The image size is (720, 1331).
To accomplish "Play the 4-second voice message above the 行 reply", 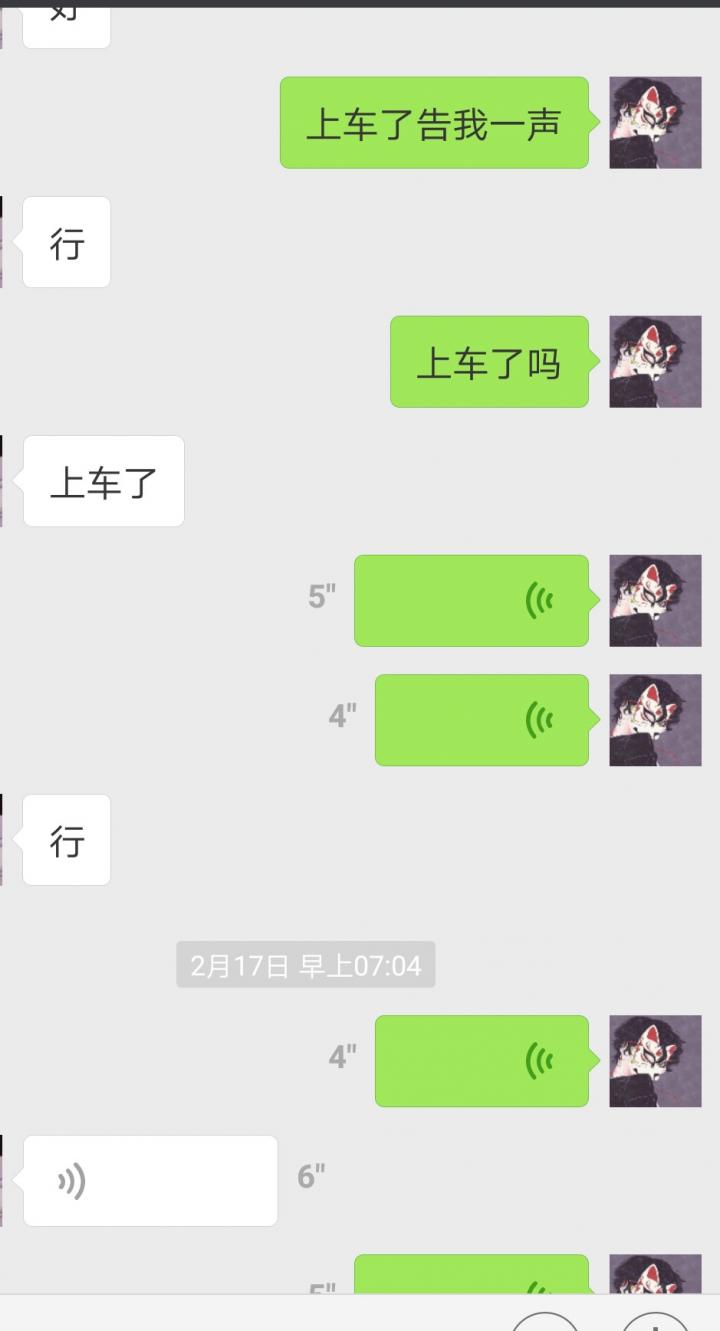I will (x=481, y=720).
